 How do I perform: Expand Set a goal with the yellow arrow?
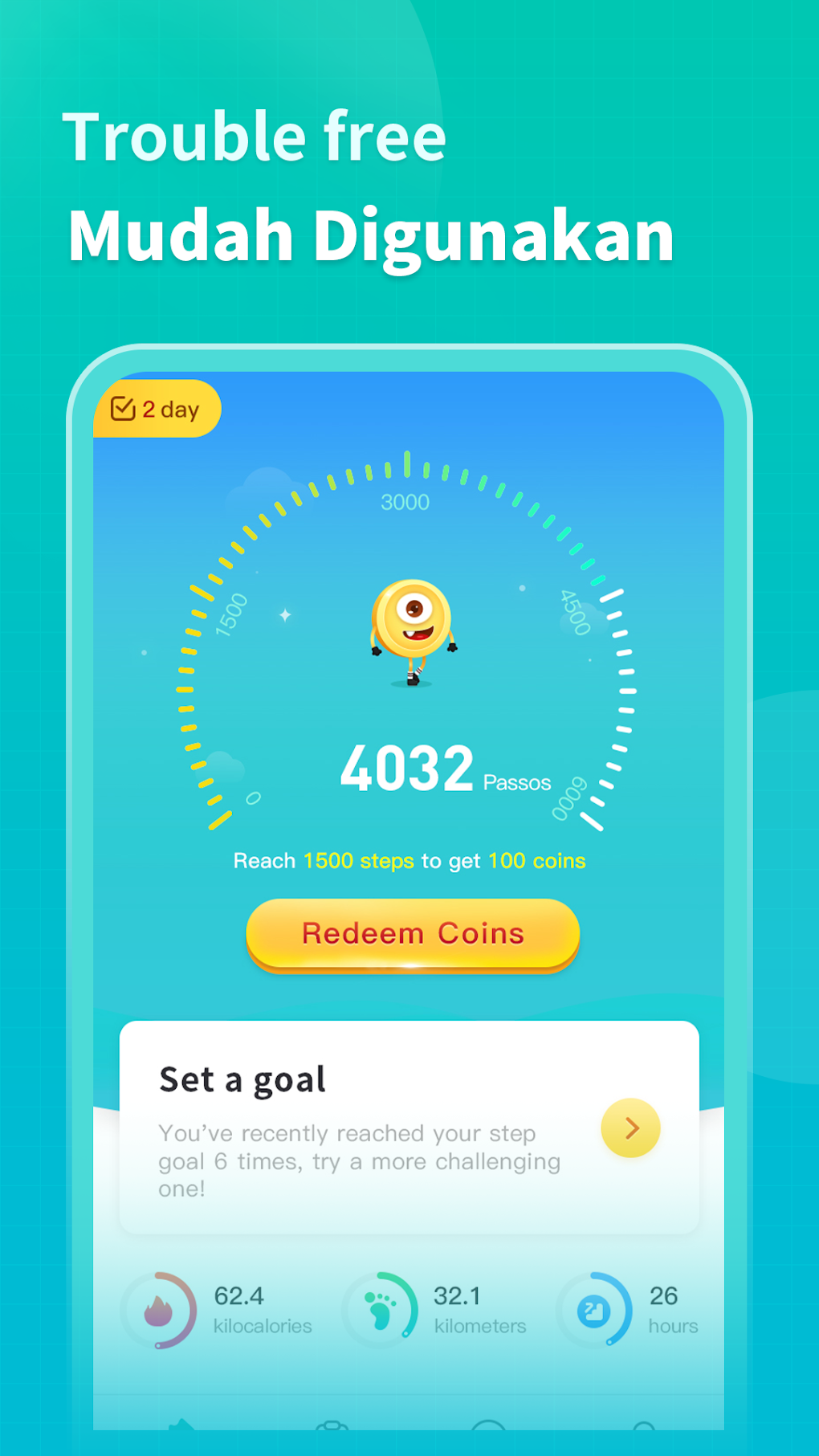point(630,1128)
